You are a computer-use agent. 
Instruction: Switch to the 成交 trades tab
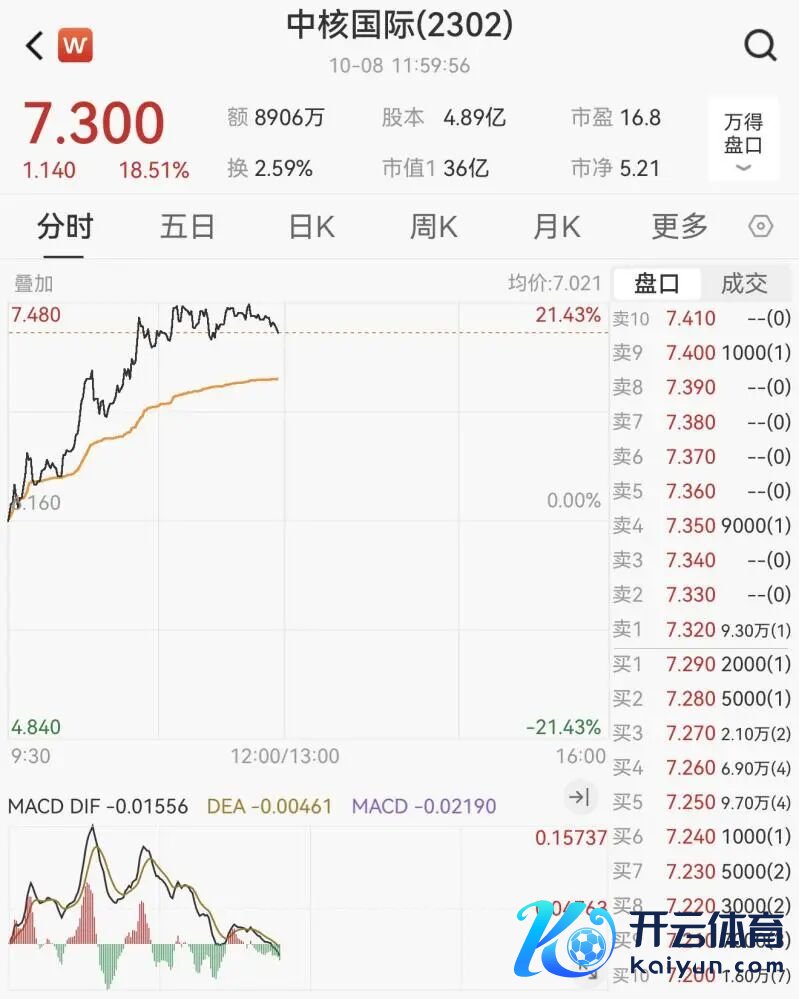click(744, 284)
